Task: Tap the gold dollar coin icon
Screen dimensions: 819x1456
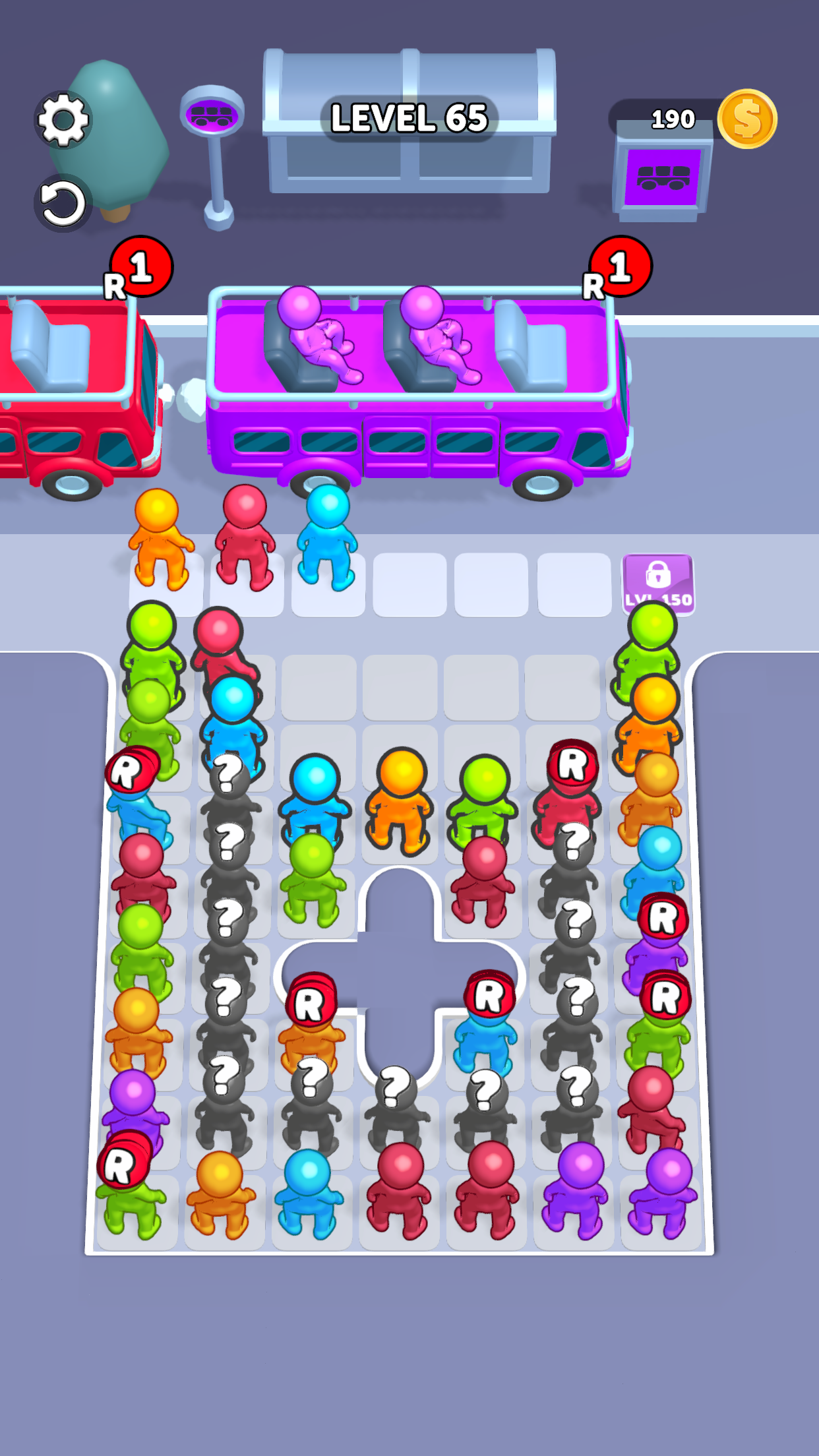Action: (x=748, y=117)
